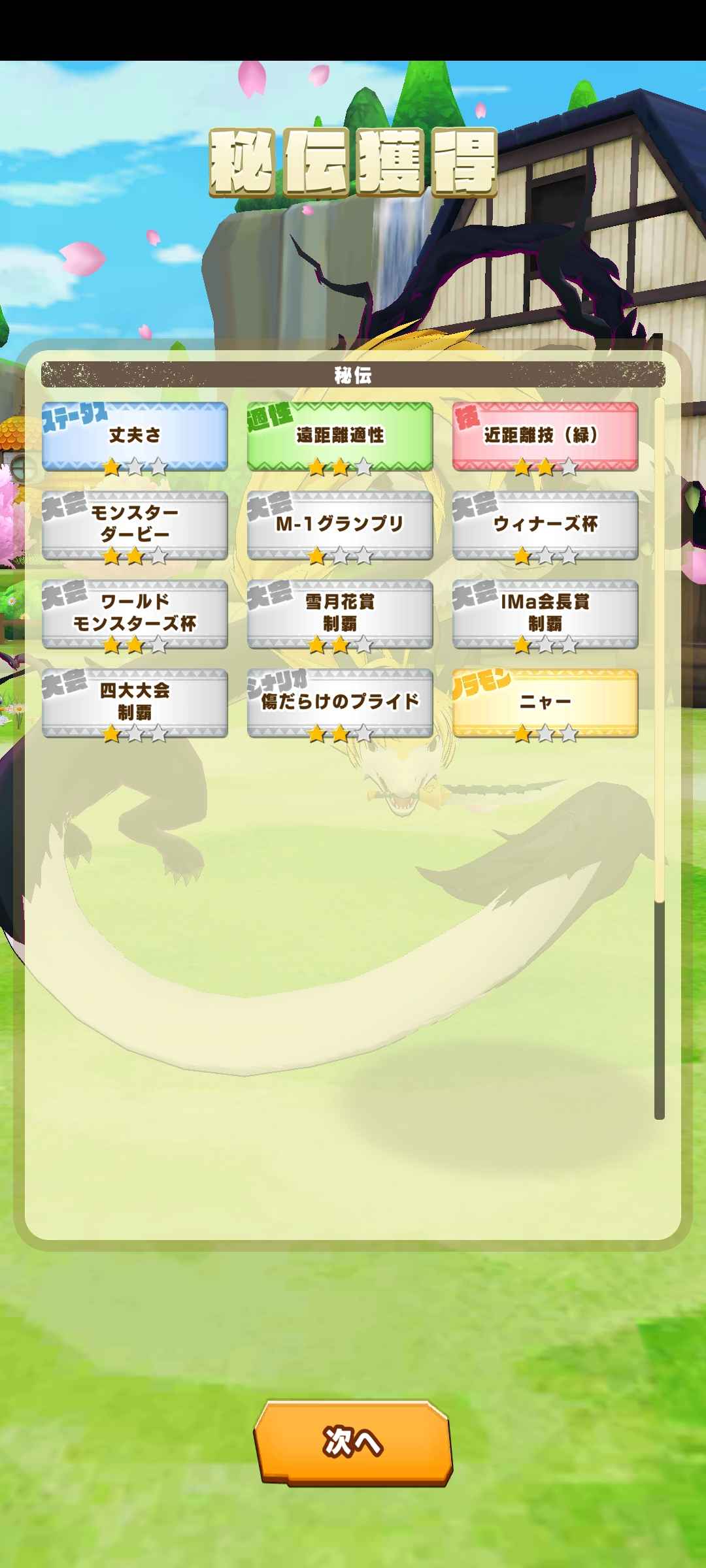This screenshot has width=706, height=1568.
Task: View the ニャー monster secret
Action: tap(545, 703)
